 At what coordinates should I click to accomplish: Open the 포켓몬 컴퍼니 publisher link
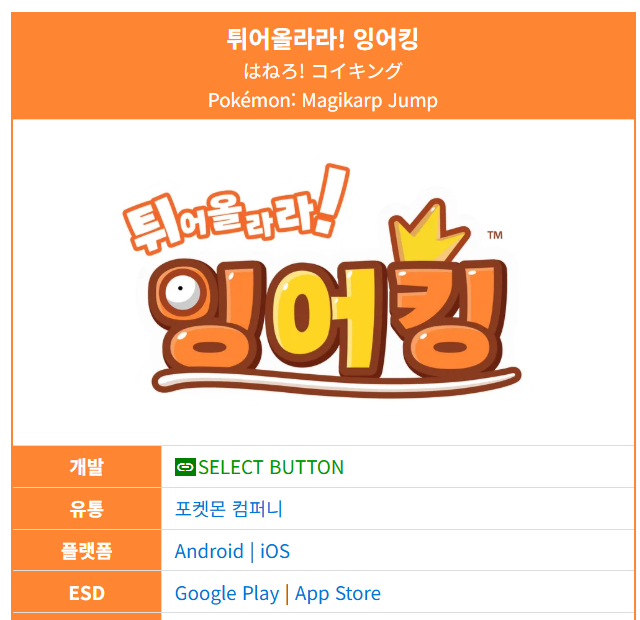pyautogui.click(x=228, y=509)
